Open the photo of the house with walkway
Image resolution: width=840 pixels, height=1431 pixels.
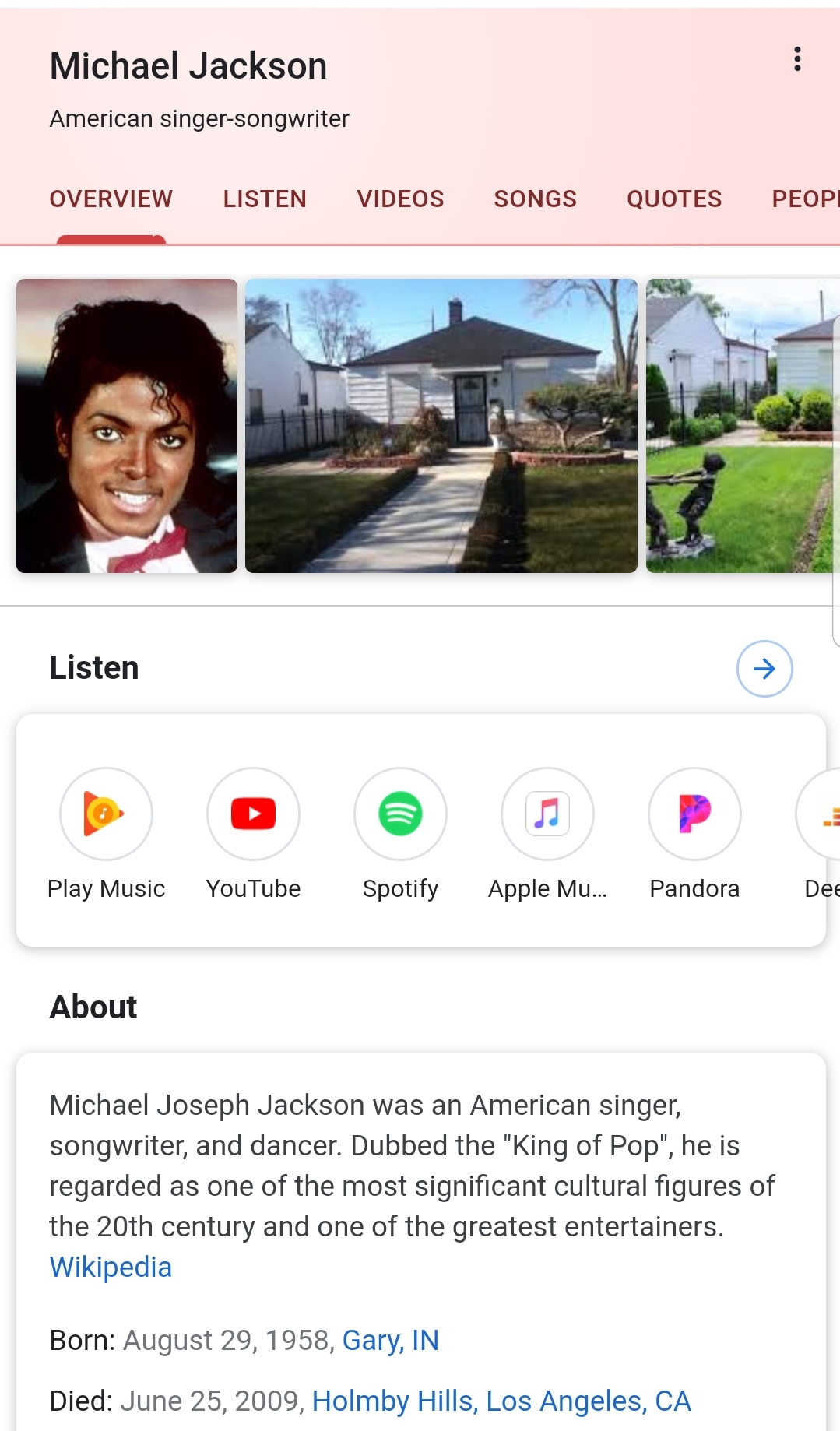[441, 426]
